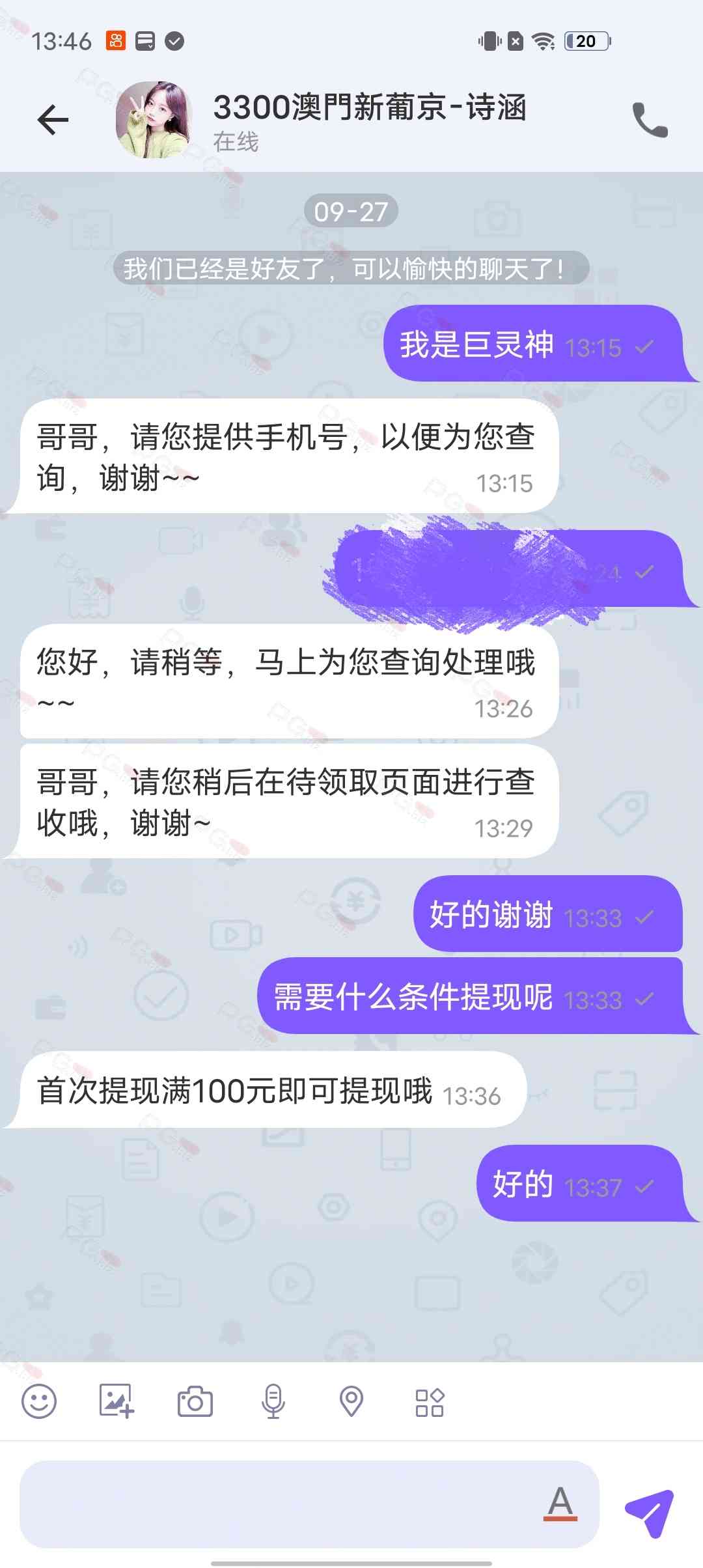Open the more functions grid icon

pos(430,1401)
